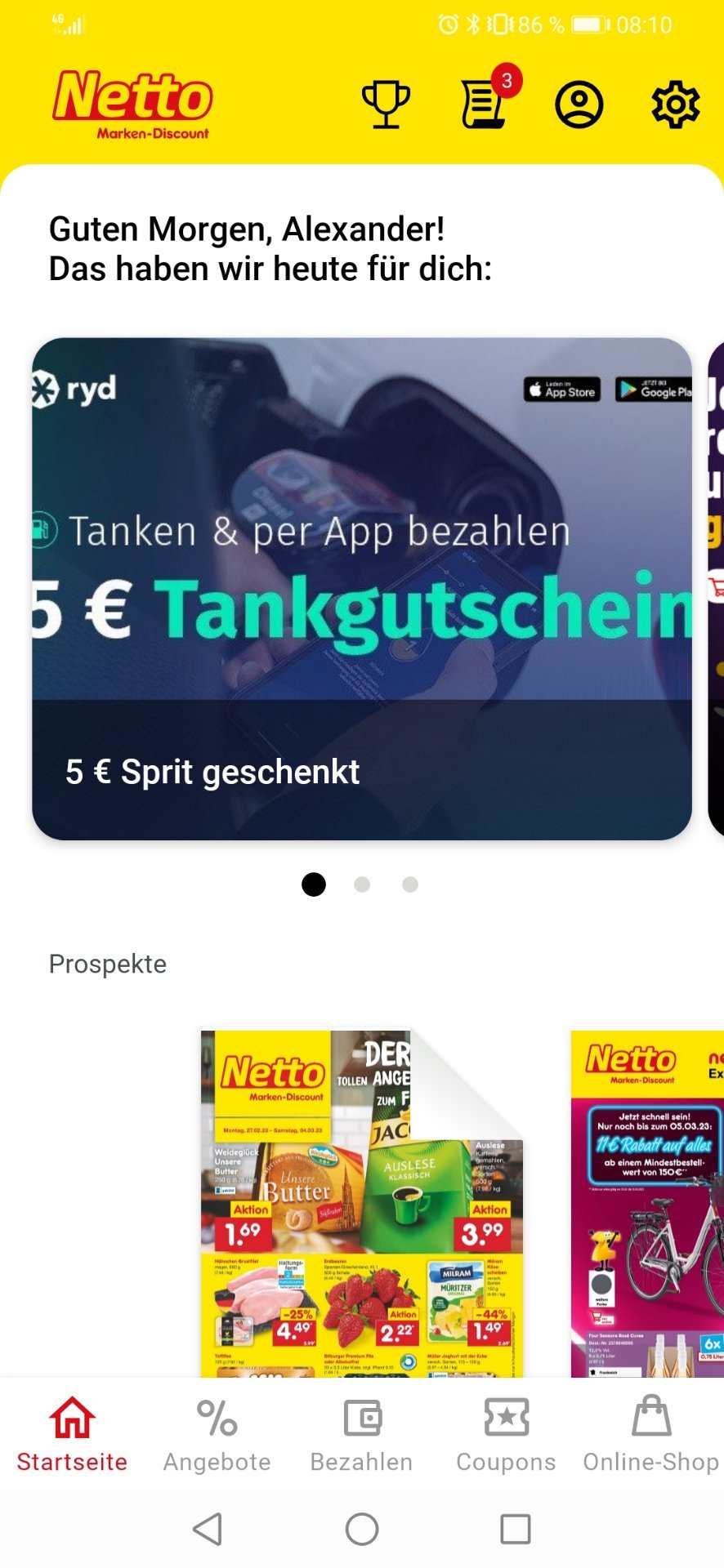This screenshot has width=724, height=1568.
Task: Open settings via the gear icon
Action: [x=675, y=105]
